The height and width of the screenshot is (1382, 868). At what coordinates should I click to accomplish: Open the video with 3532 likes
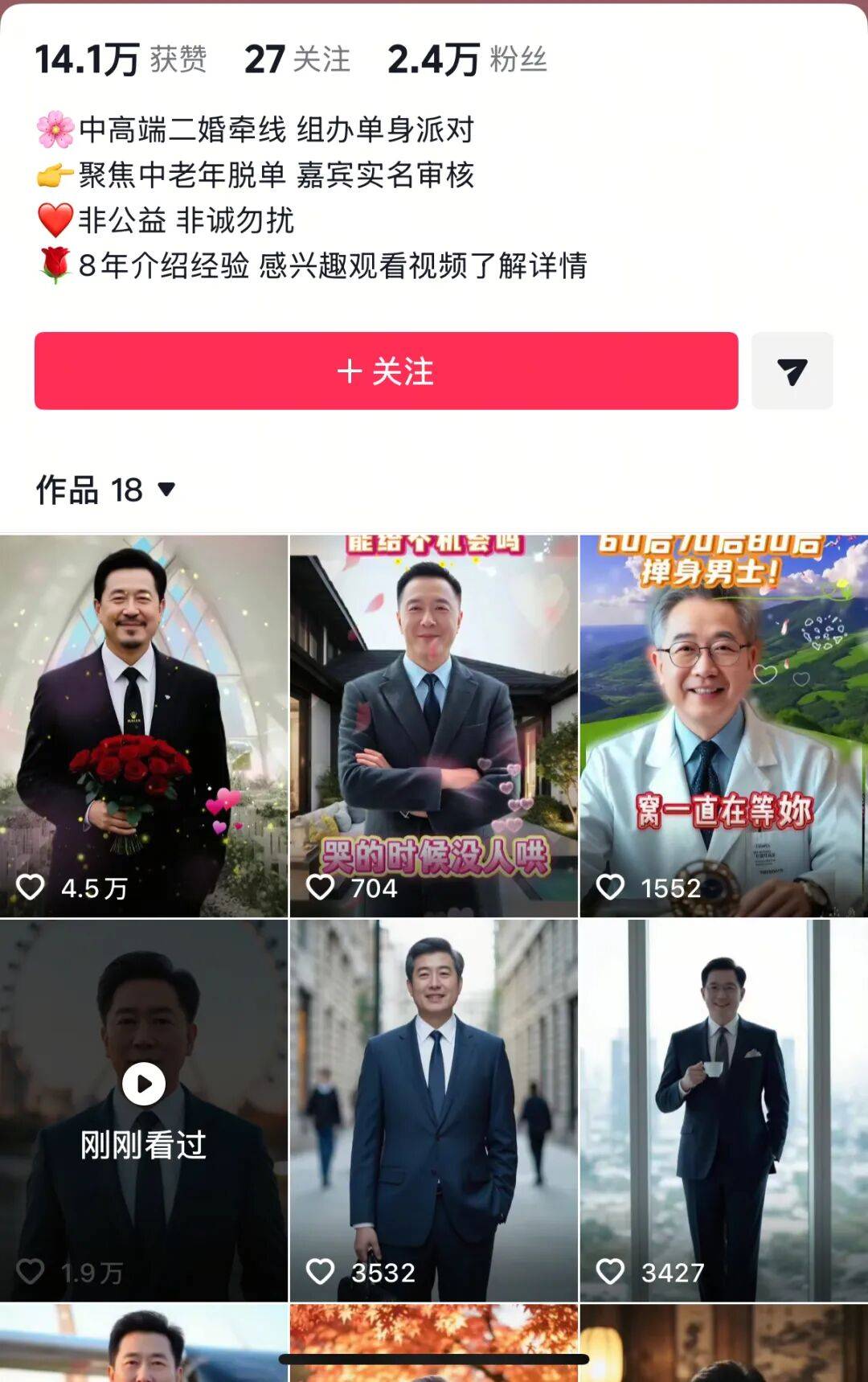click(433, 1109)
